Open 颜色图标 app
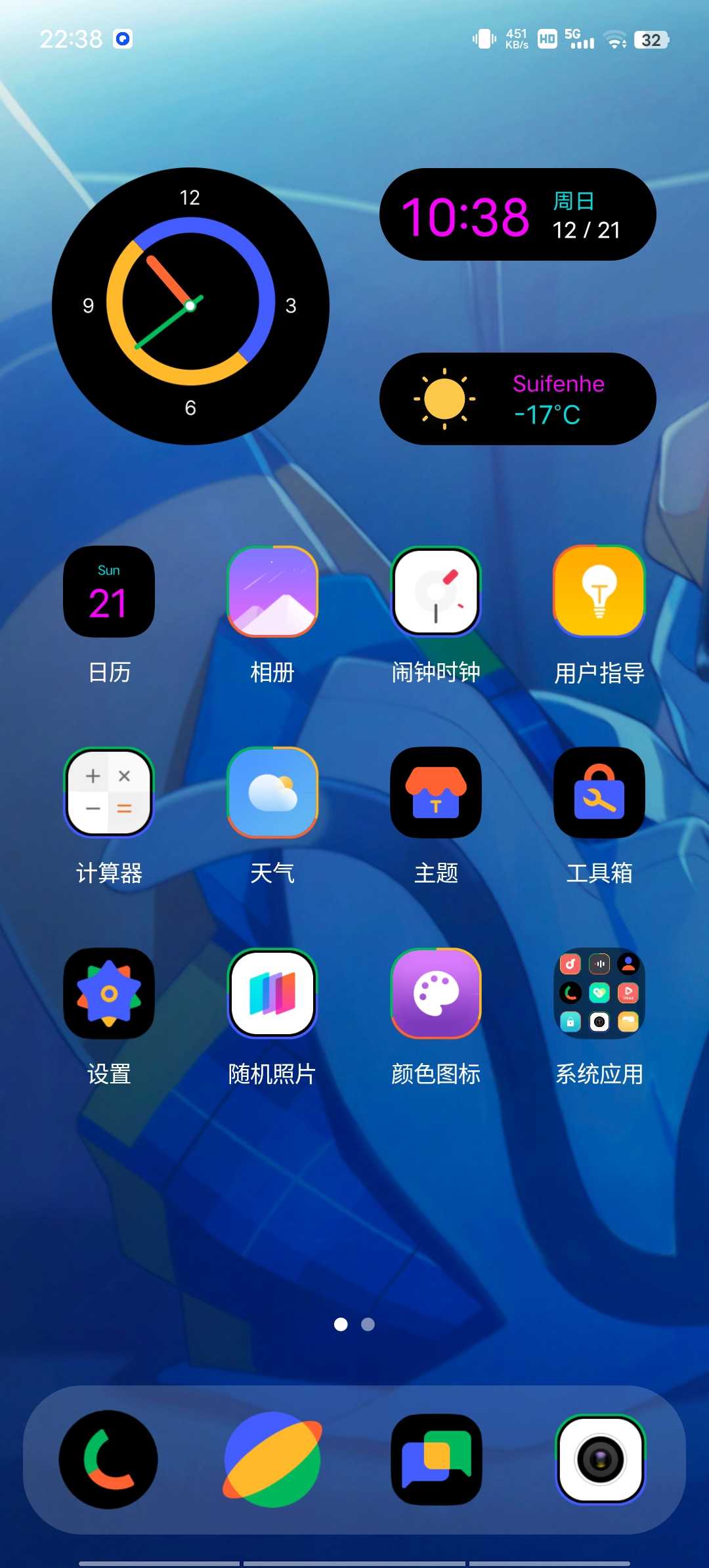 pyautogui.click(x=436, y=993)
